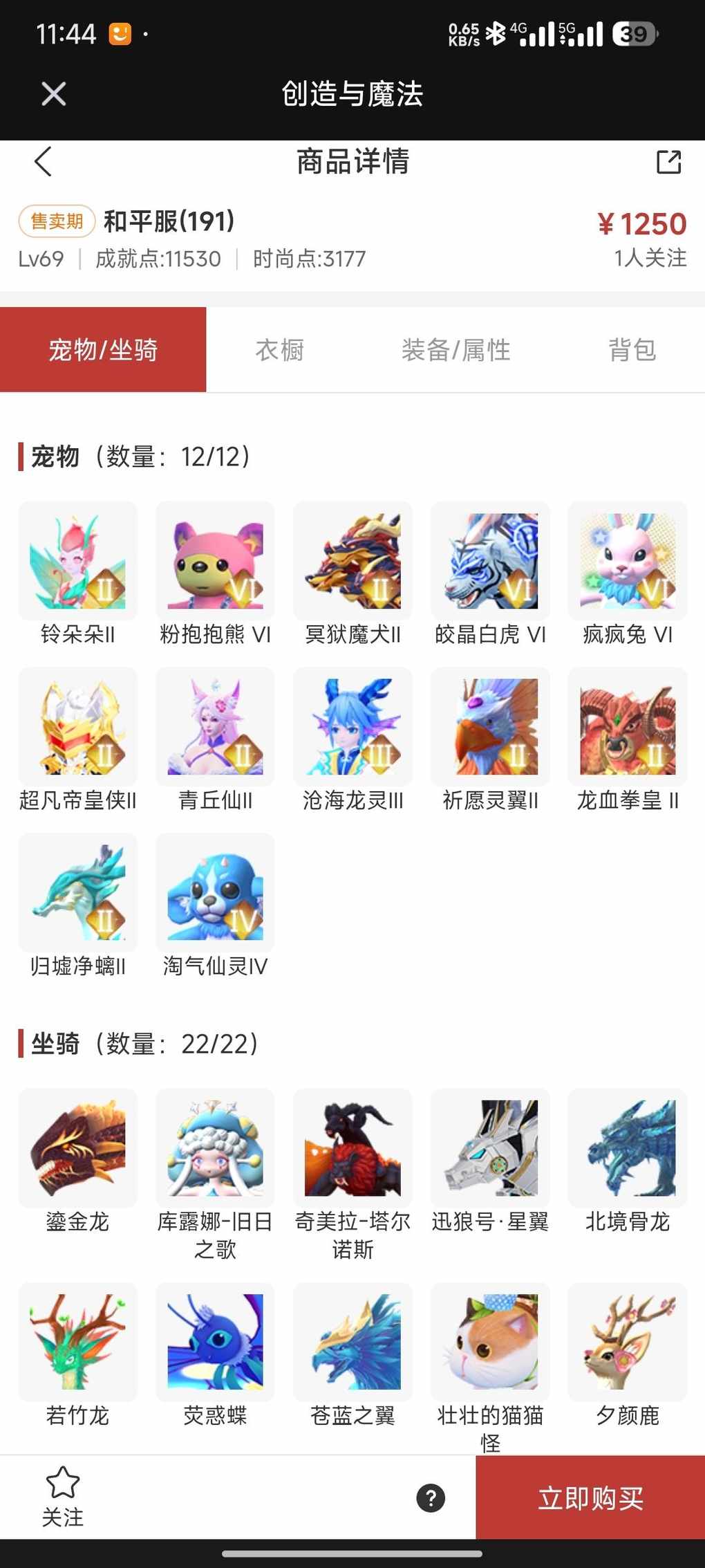Open the 装备/属性 tab
The image size is (705, 1568).
455,350
